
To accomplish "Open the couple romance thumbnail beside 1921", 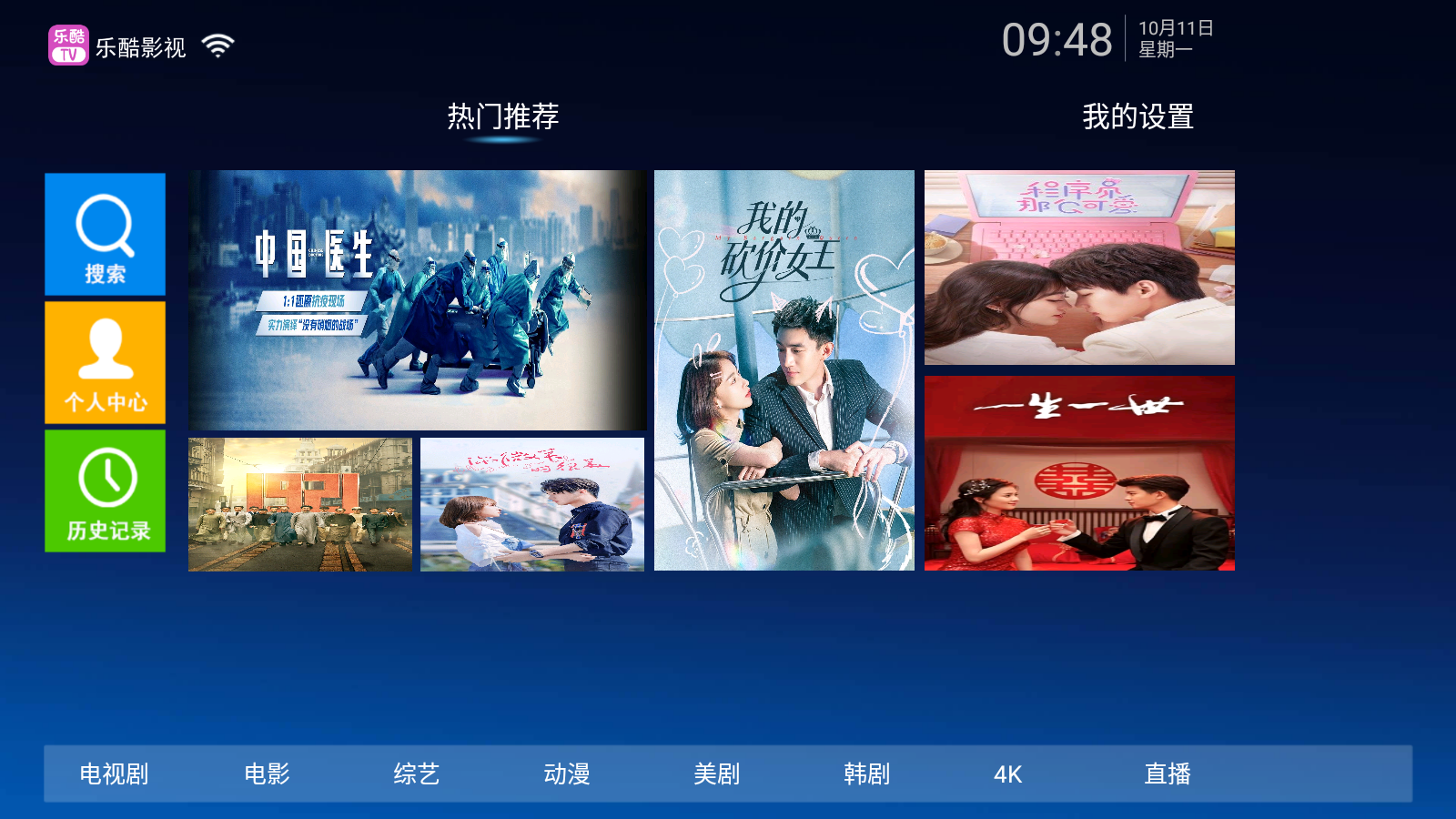I will pyautogui.click(x=532, y=504).
